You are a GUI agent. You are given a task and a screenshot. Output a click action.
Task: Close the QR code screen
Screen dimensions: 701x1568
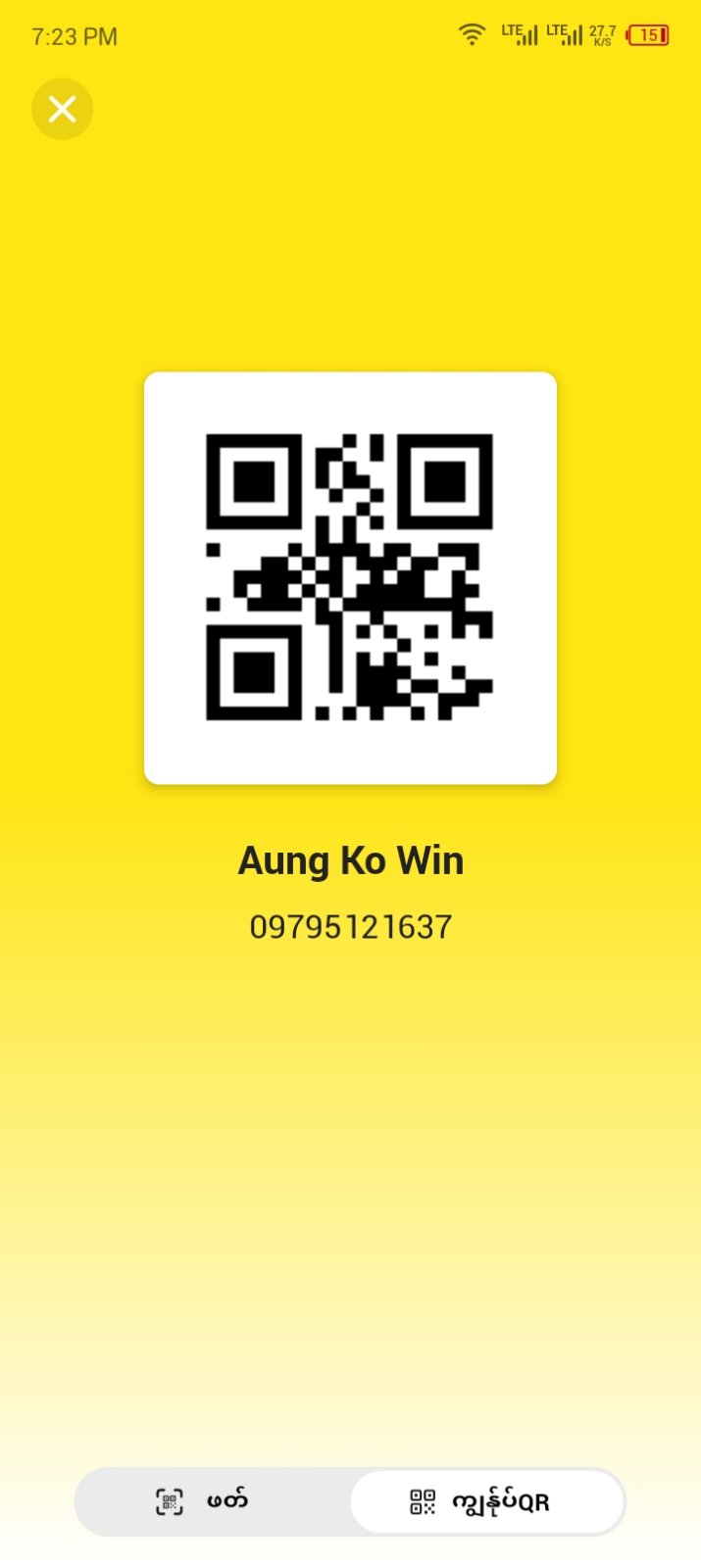62,109
